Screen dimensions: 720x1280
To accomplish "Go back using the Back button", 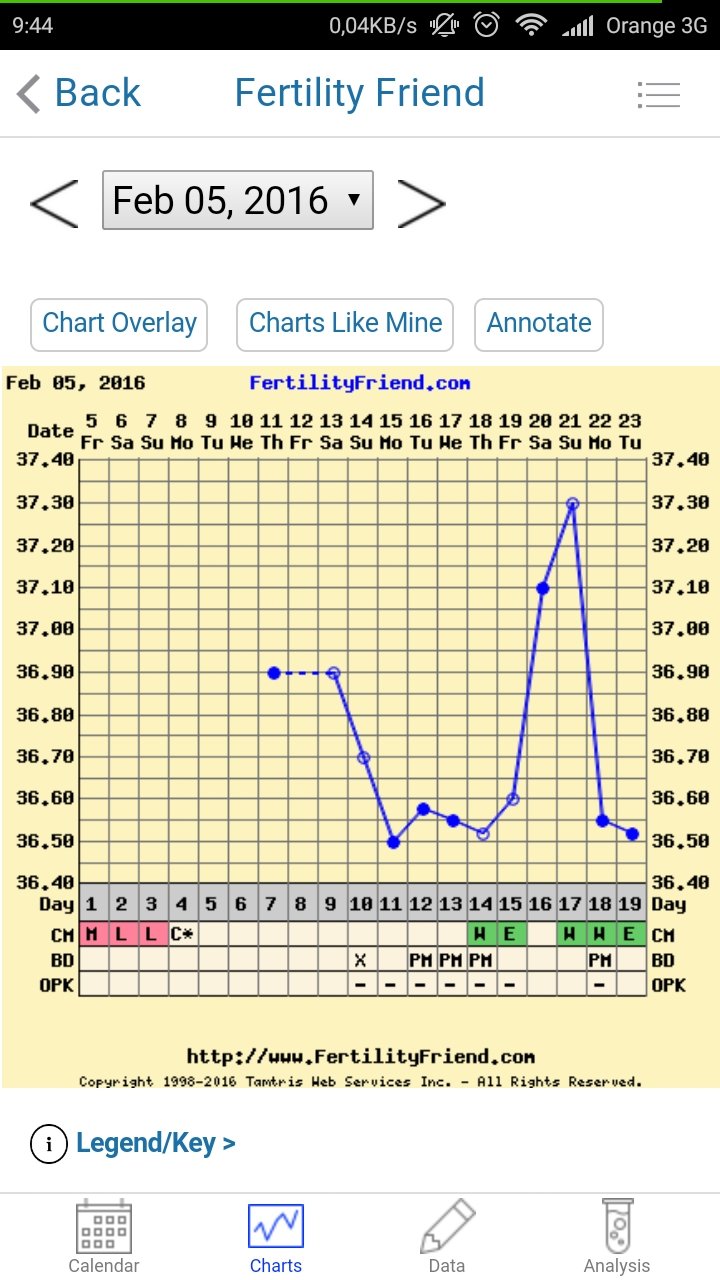I will coord(79,94).
